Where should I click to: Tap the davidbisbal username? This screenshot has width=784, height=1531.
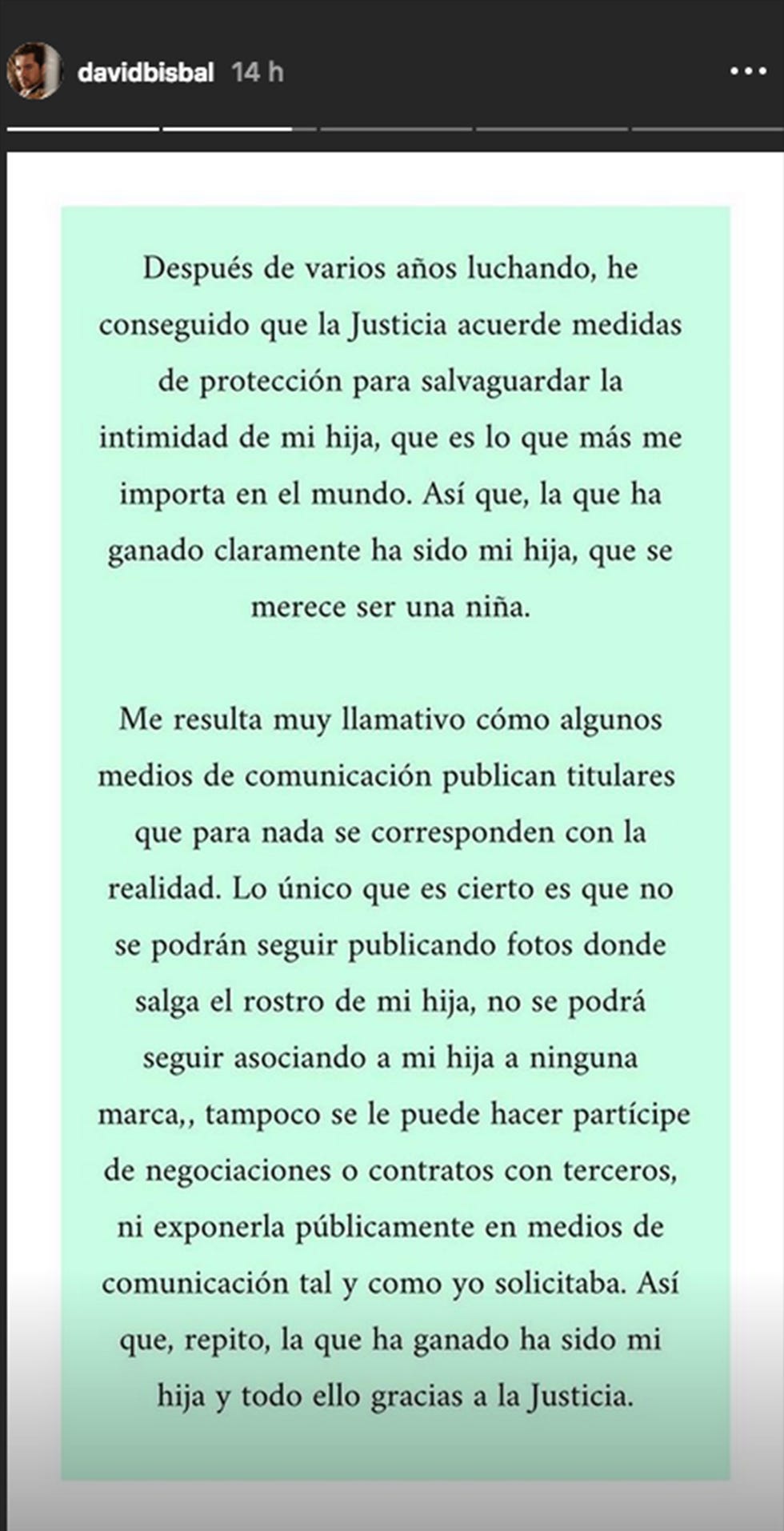tap(146, 73)
